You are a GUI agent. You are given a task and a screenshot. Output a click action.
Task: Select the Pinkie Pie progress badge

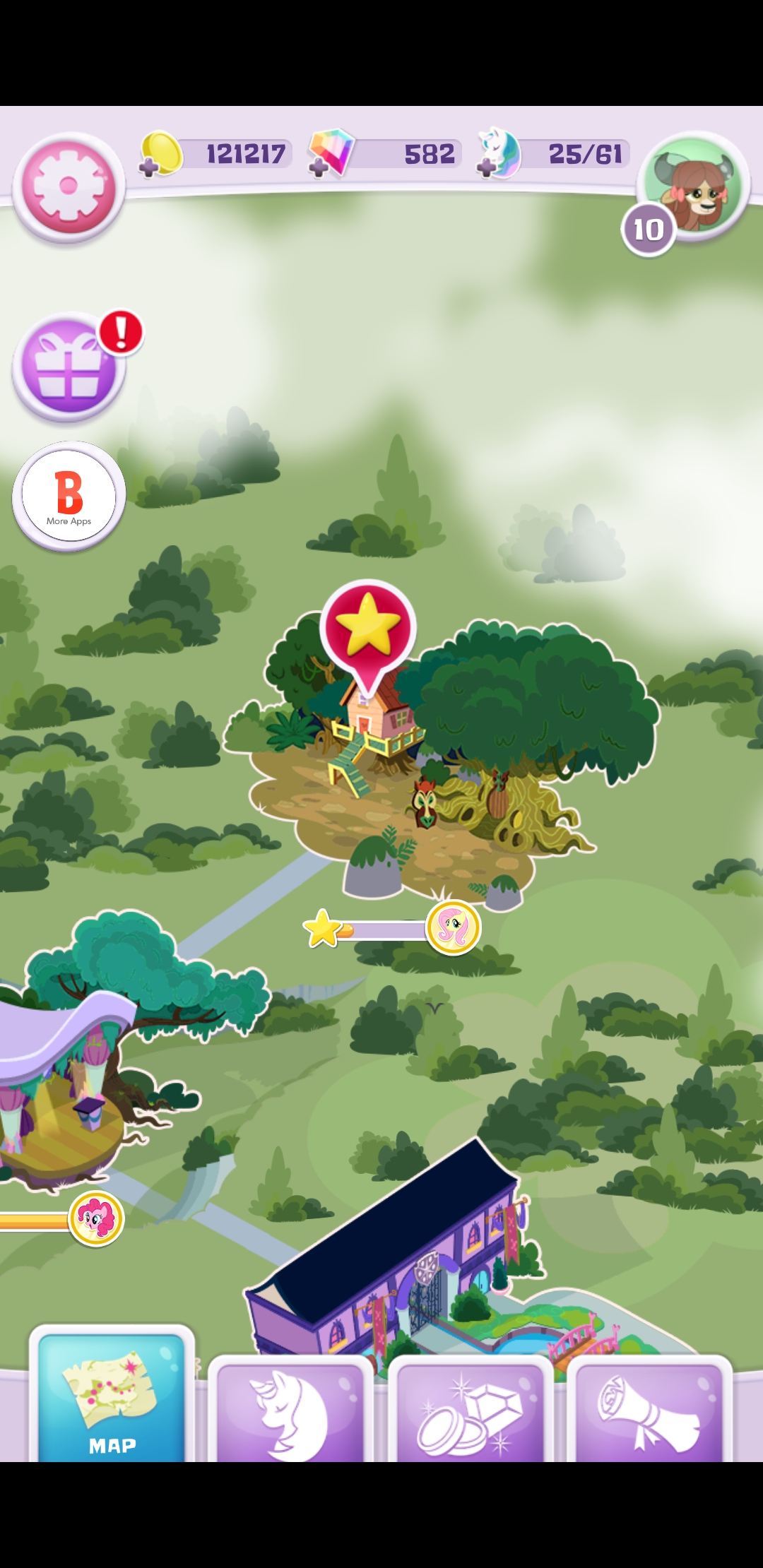pos(96,1218)
